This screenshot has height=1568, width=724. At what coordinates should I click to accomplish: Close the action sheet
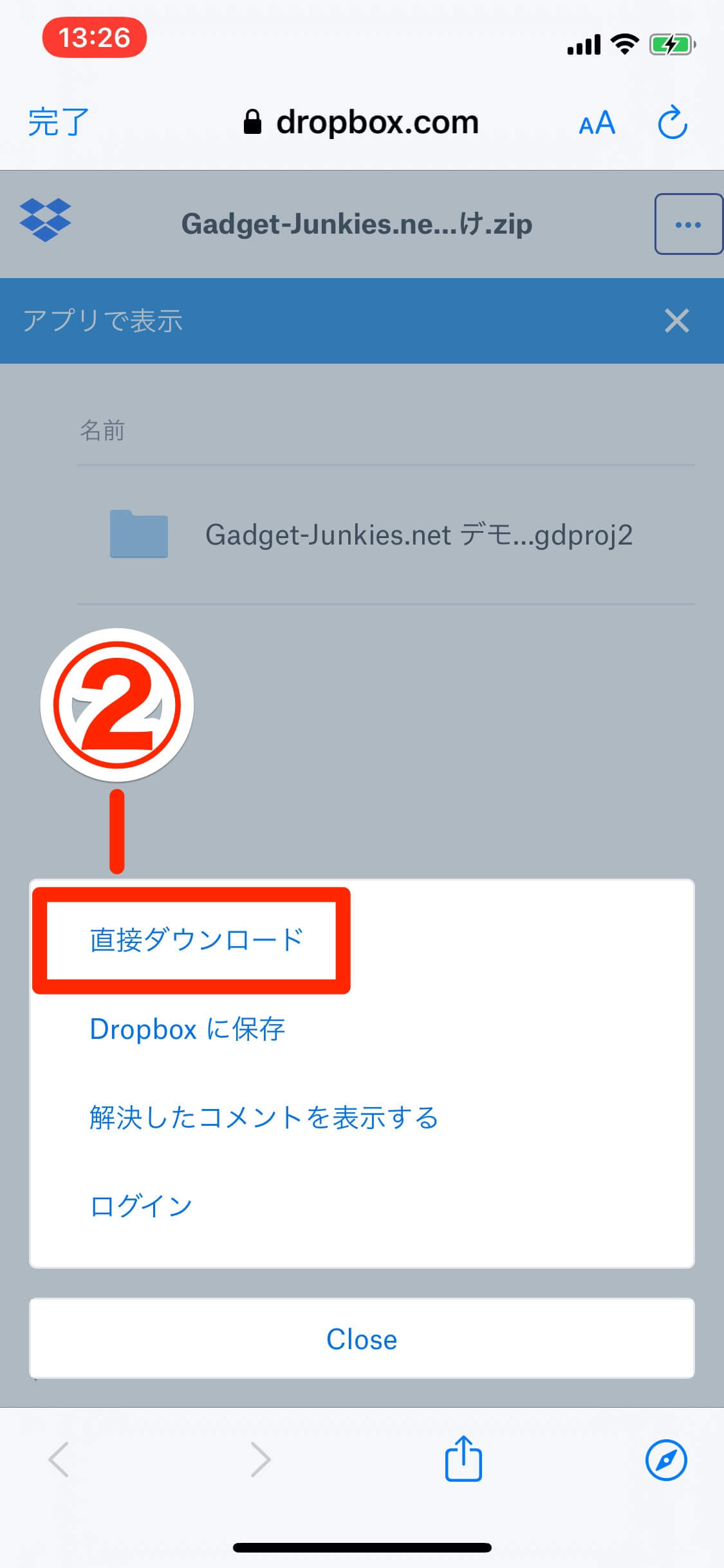[362, 1338]
